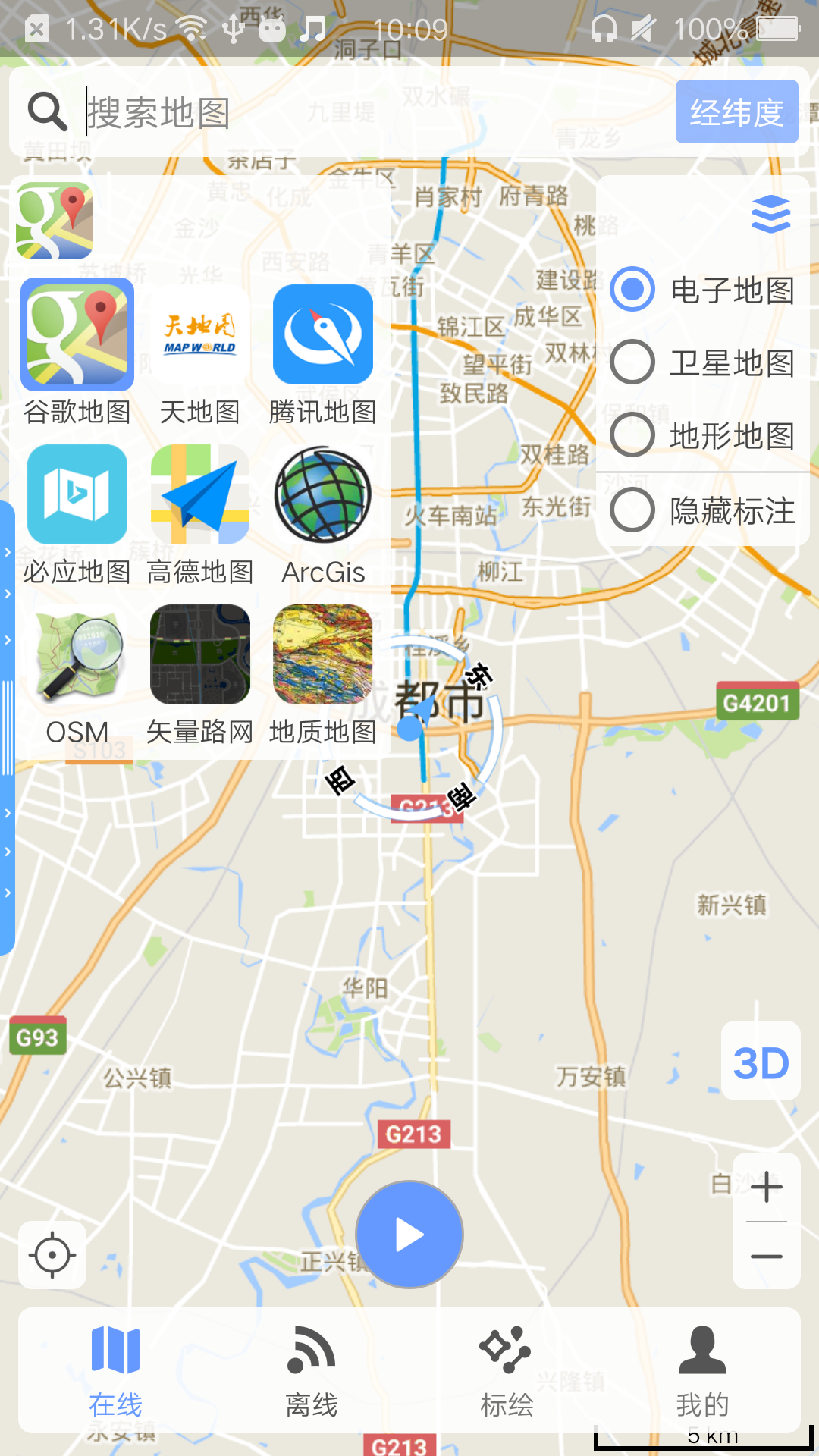Center map on my location

pyautogui.click(x=52, y=1255)
